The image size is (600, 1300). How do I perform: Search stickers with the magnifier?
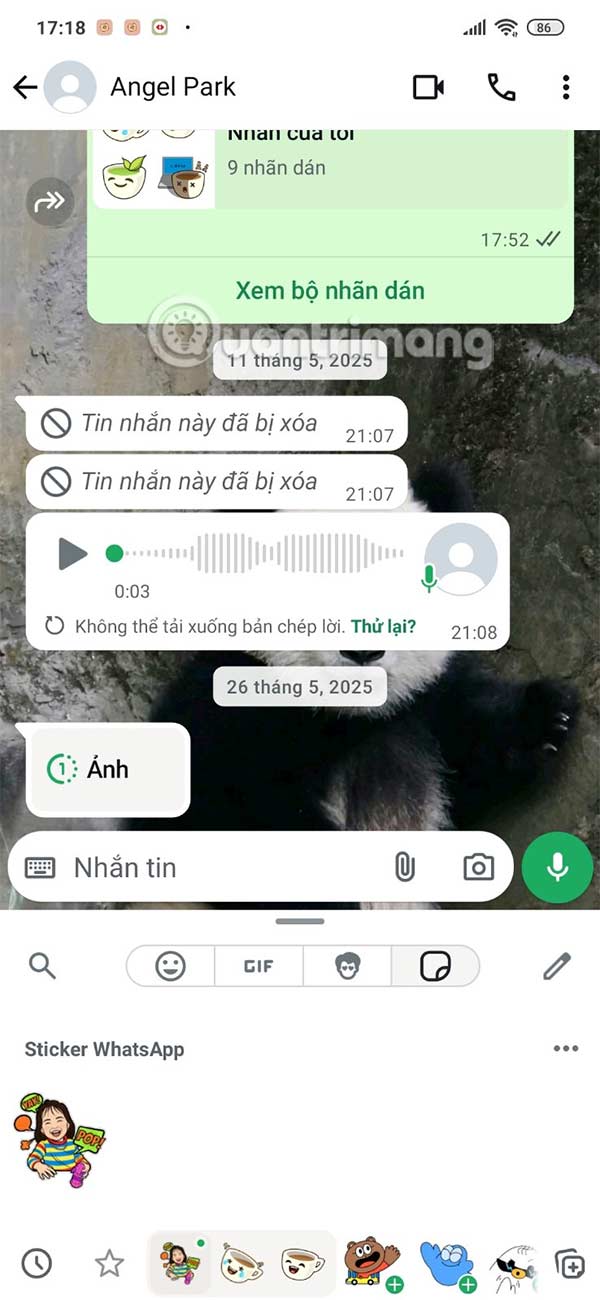tap(41, 966)
